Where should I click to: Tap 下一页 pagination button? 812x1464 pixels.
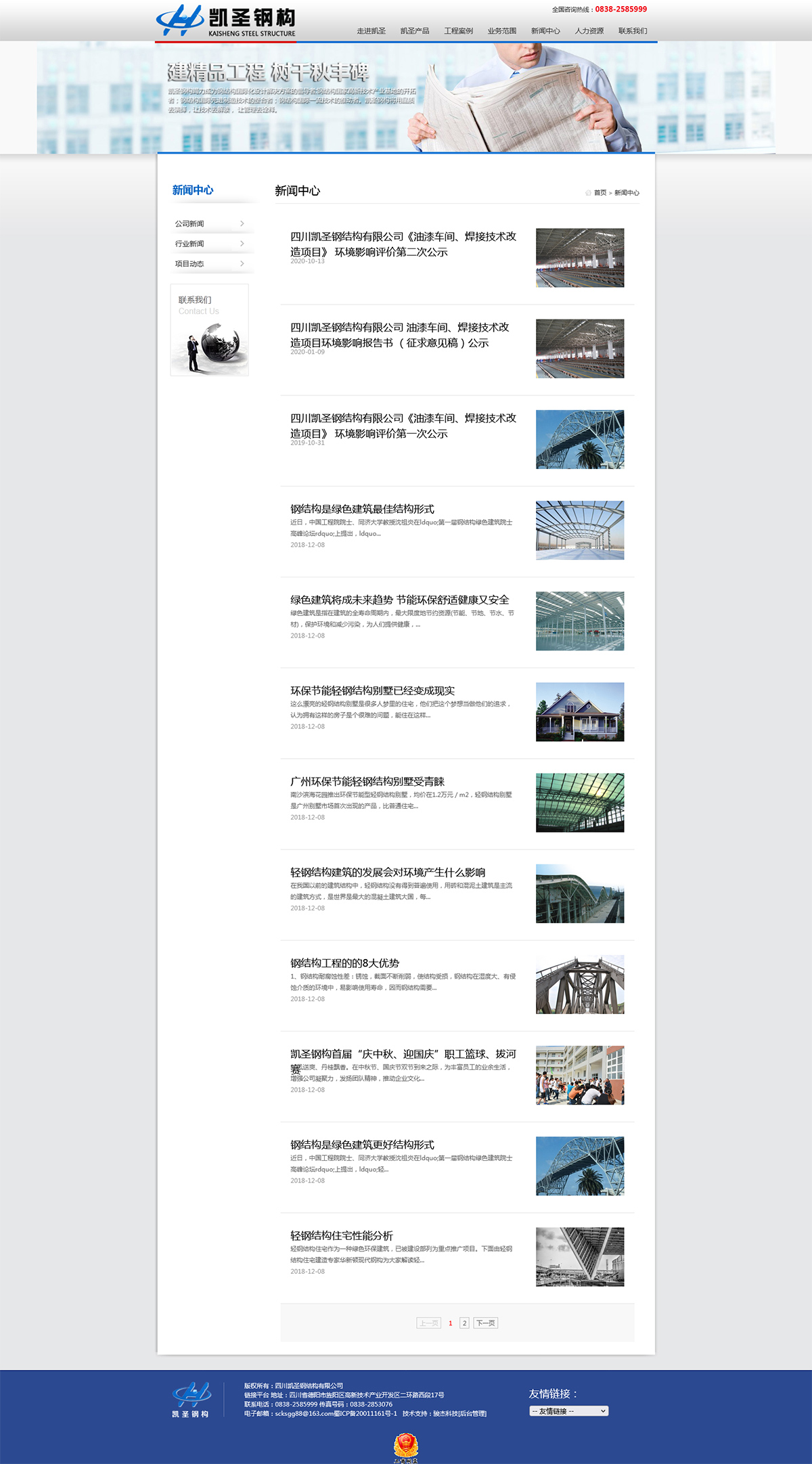tap(485, 1323)
